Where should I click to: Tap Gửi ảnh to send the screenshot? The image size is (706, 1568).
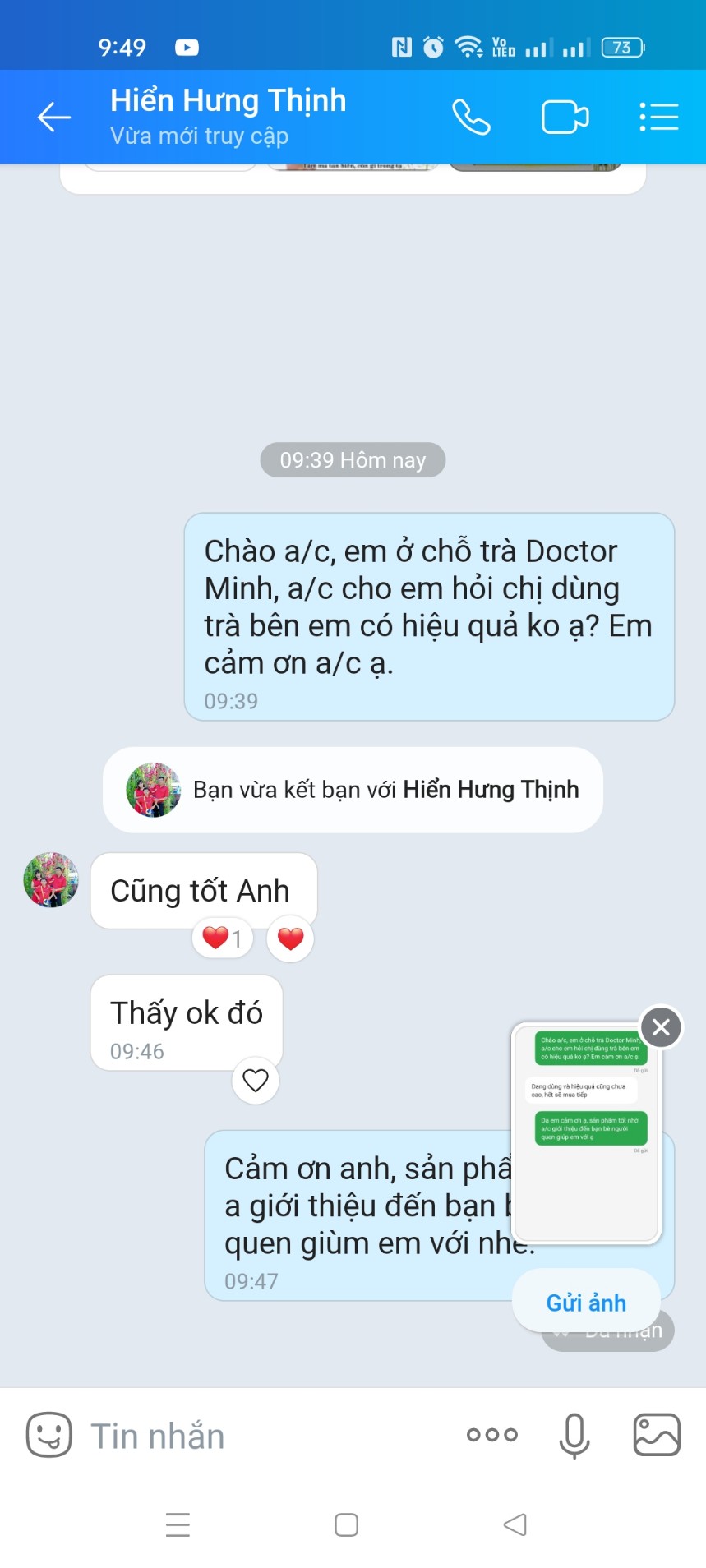point(586,1303)
